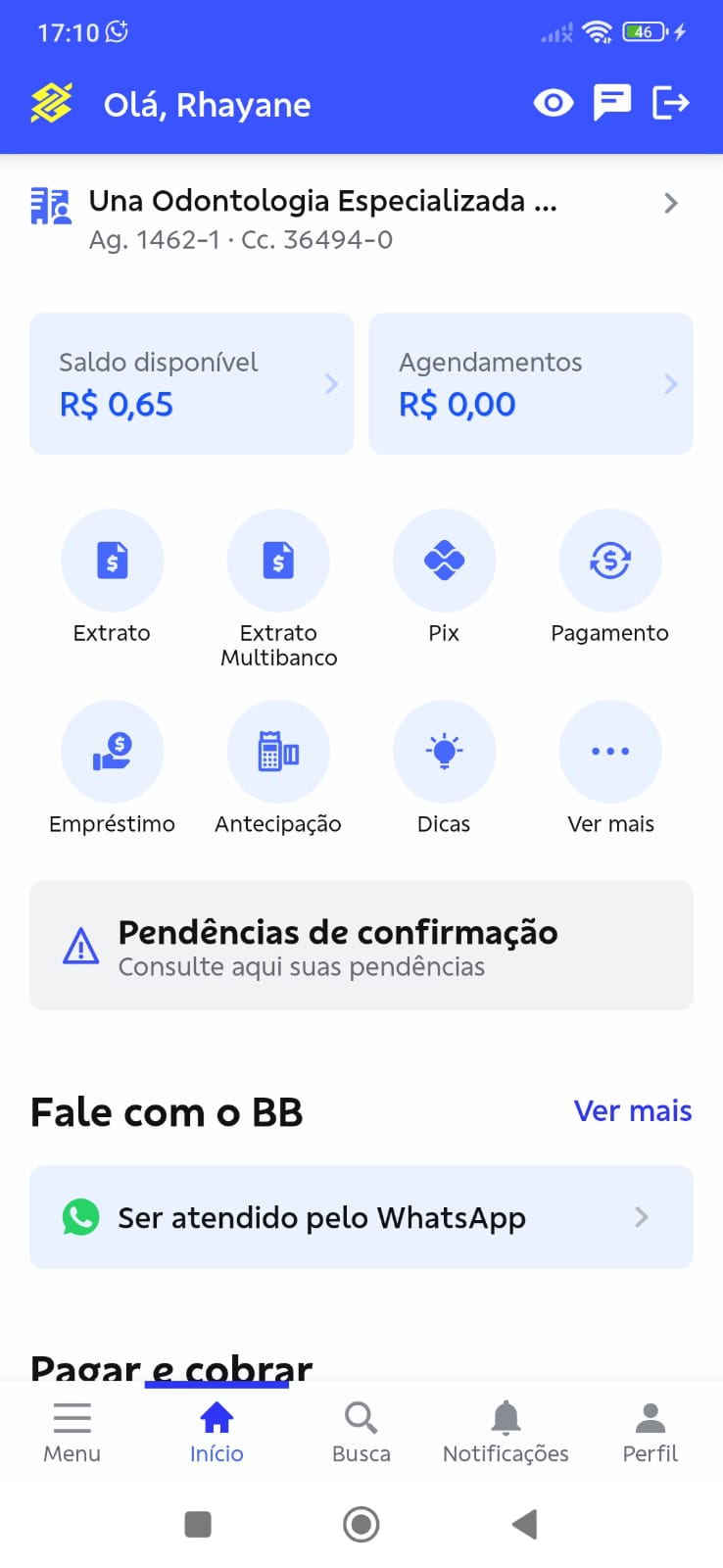Switch to the Busca tab
This screenshot has width=723, height=1568.
tap(361, 1432)
